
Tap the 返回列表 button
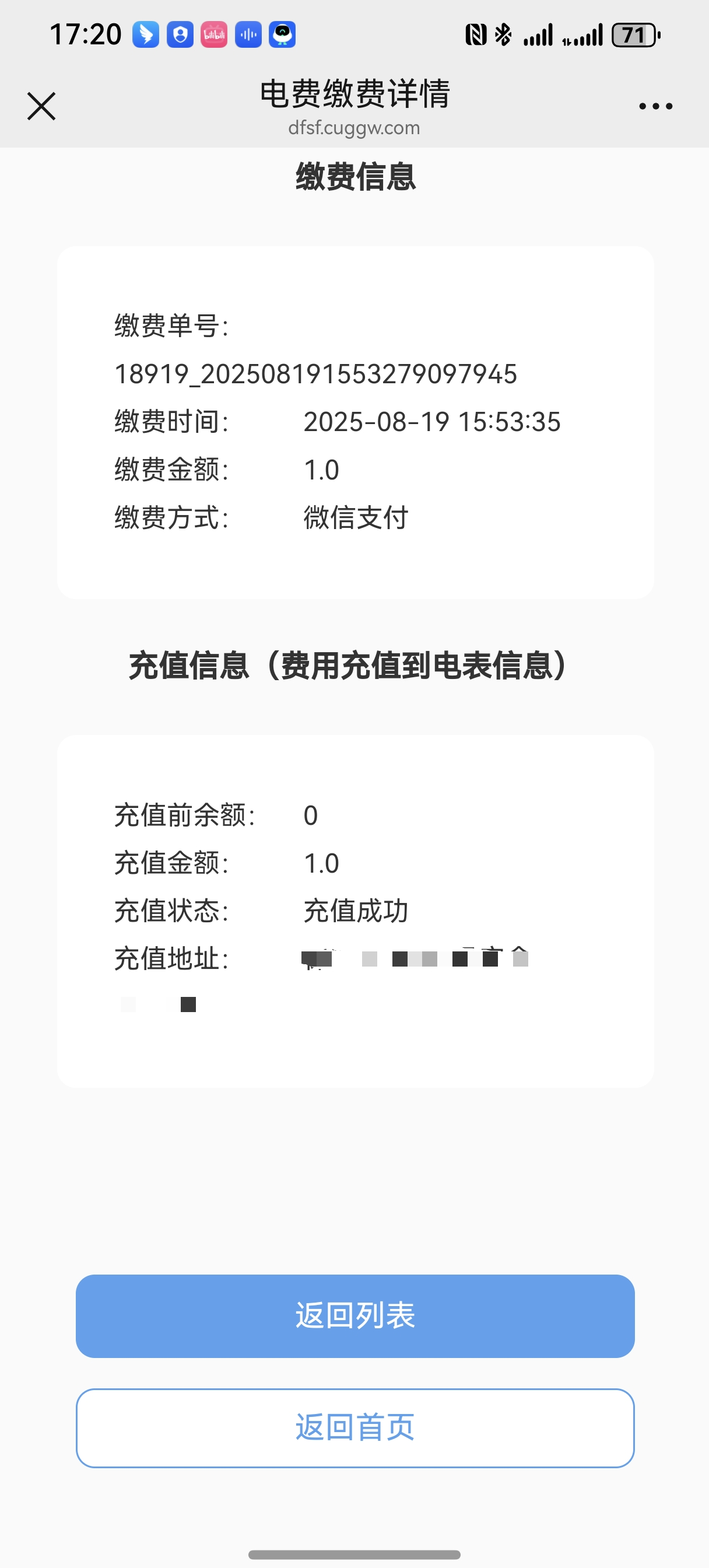[x=355, y=1315]
